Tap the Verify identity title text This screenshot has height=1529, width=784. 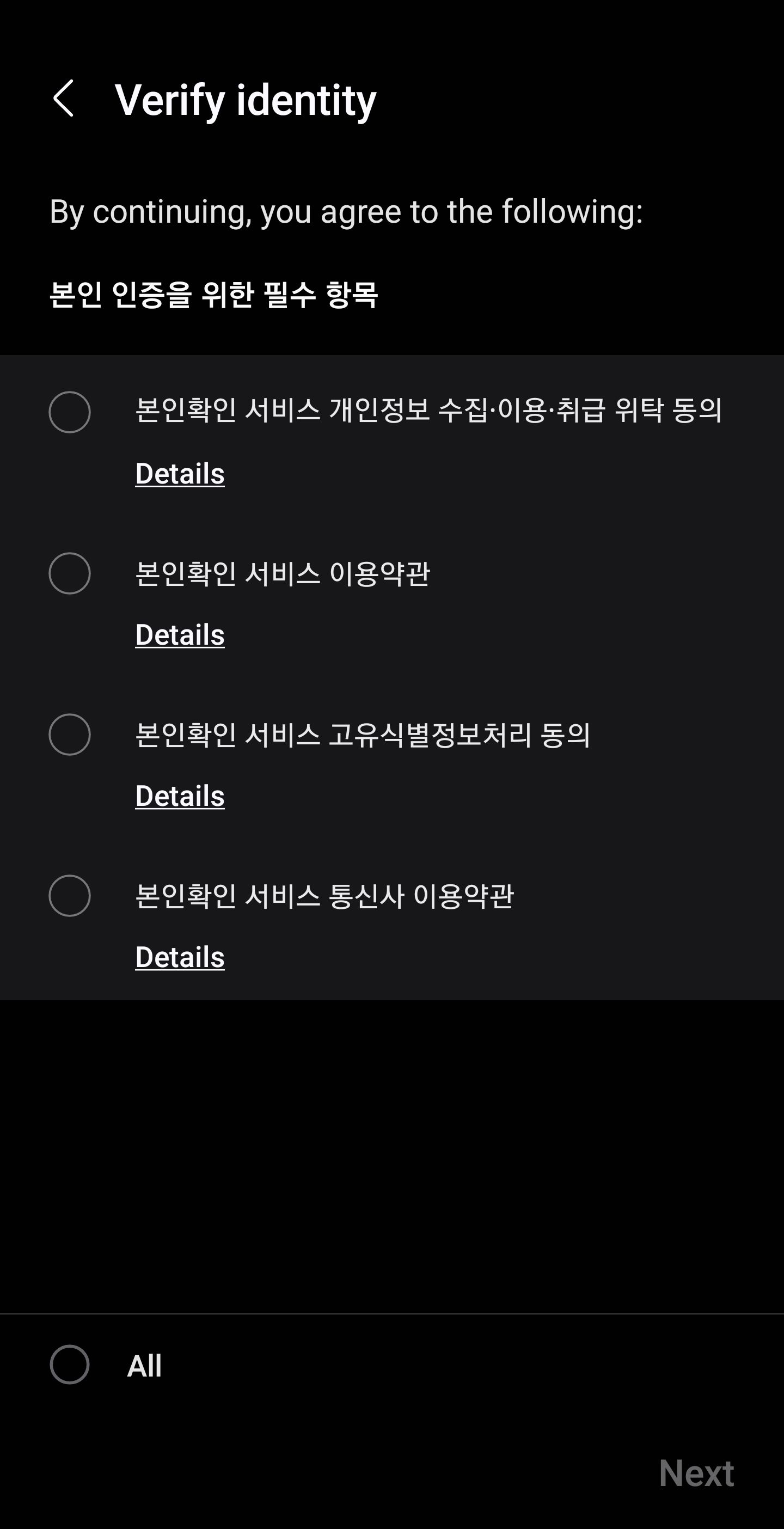coord(244,100)
